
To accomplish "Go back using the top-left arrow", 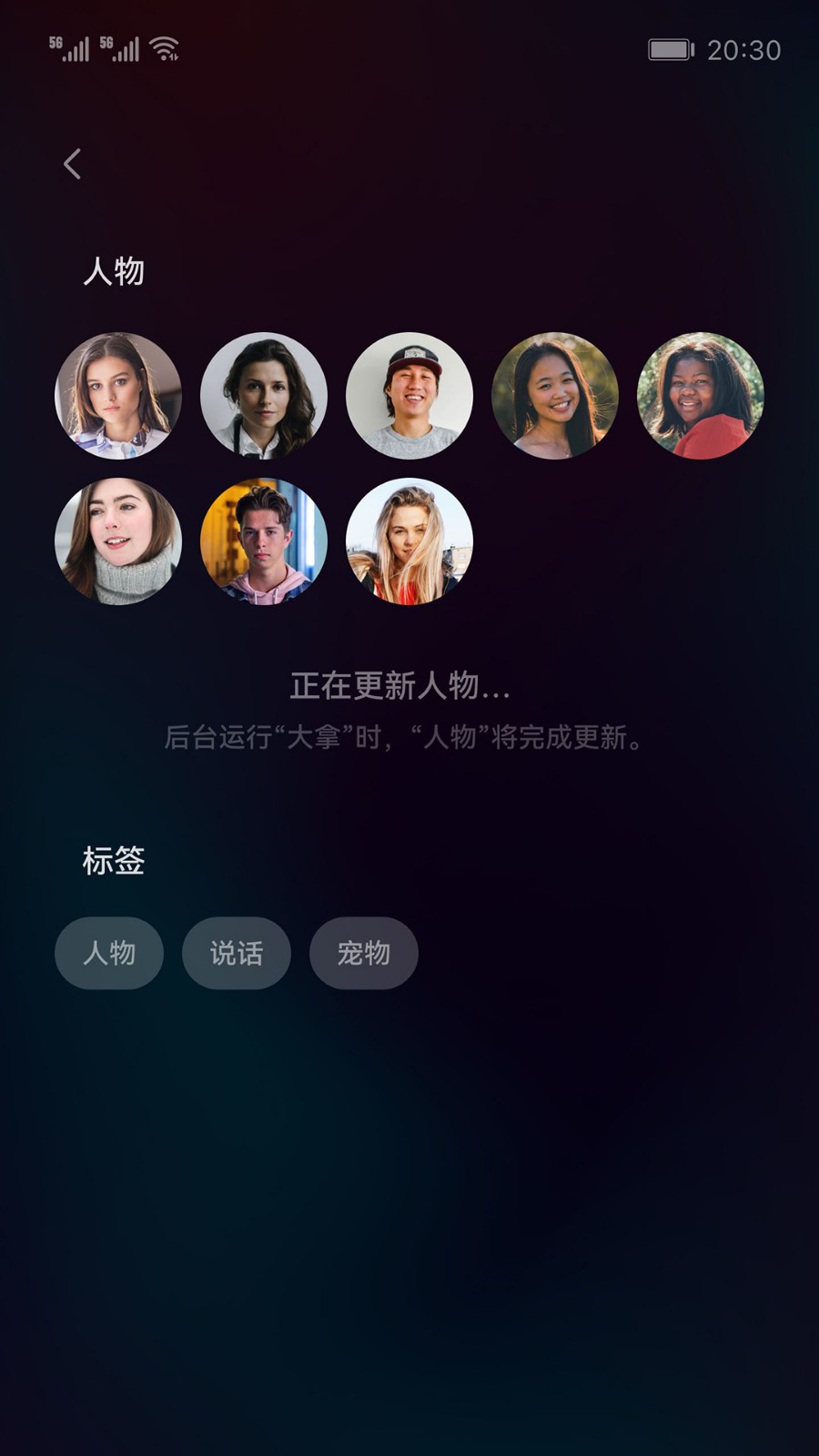I will tap(73, 165).
